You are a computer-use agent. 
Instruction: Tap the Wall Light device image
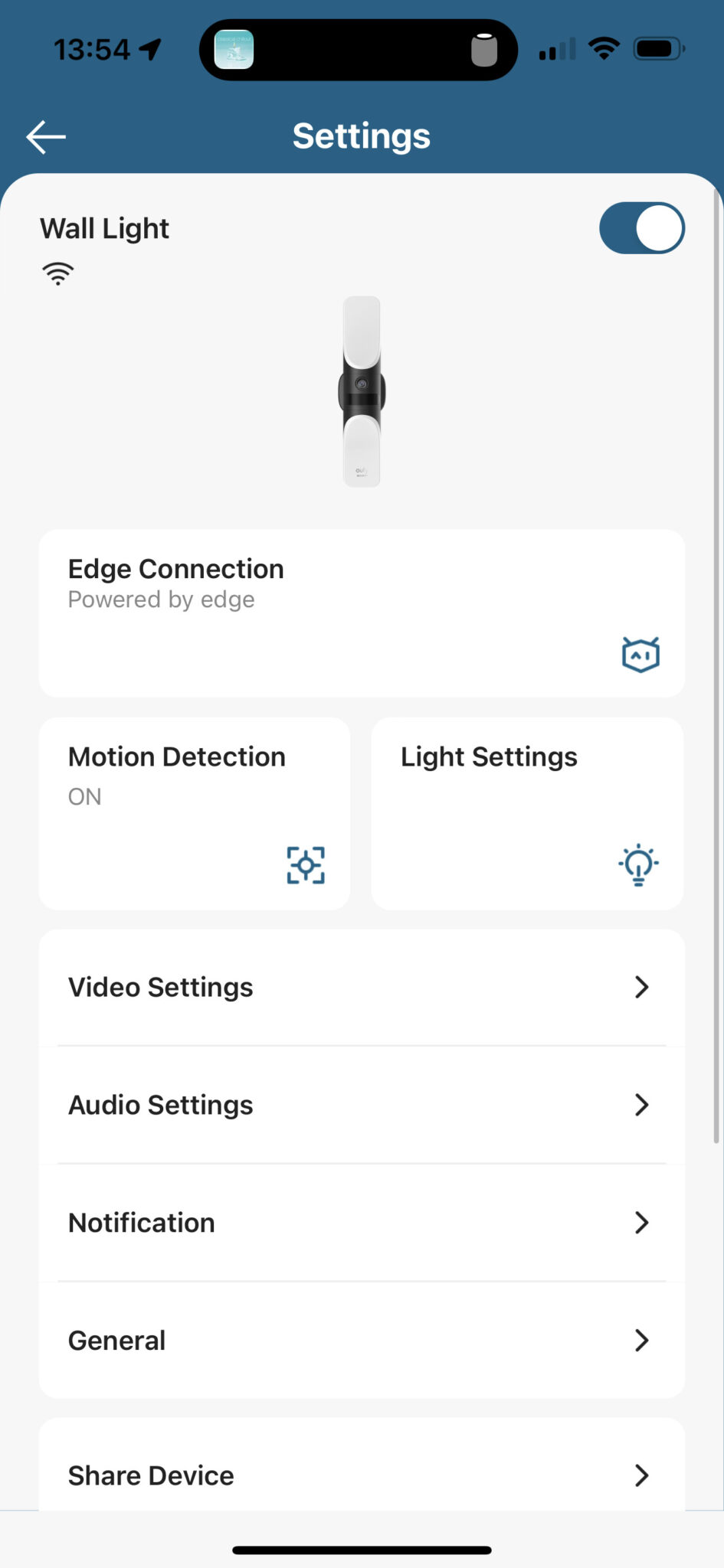point(362,389)
